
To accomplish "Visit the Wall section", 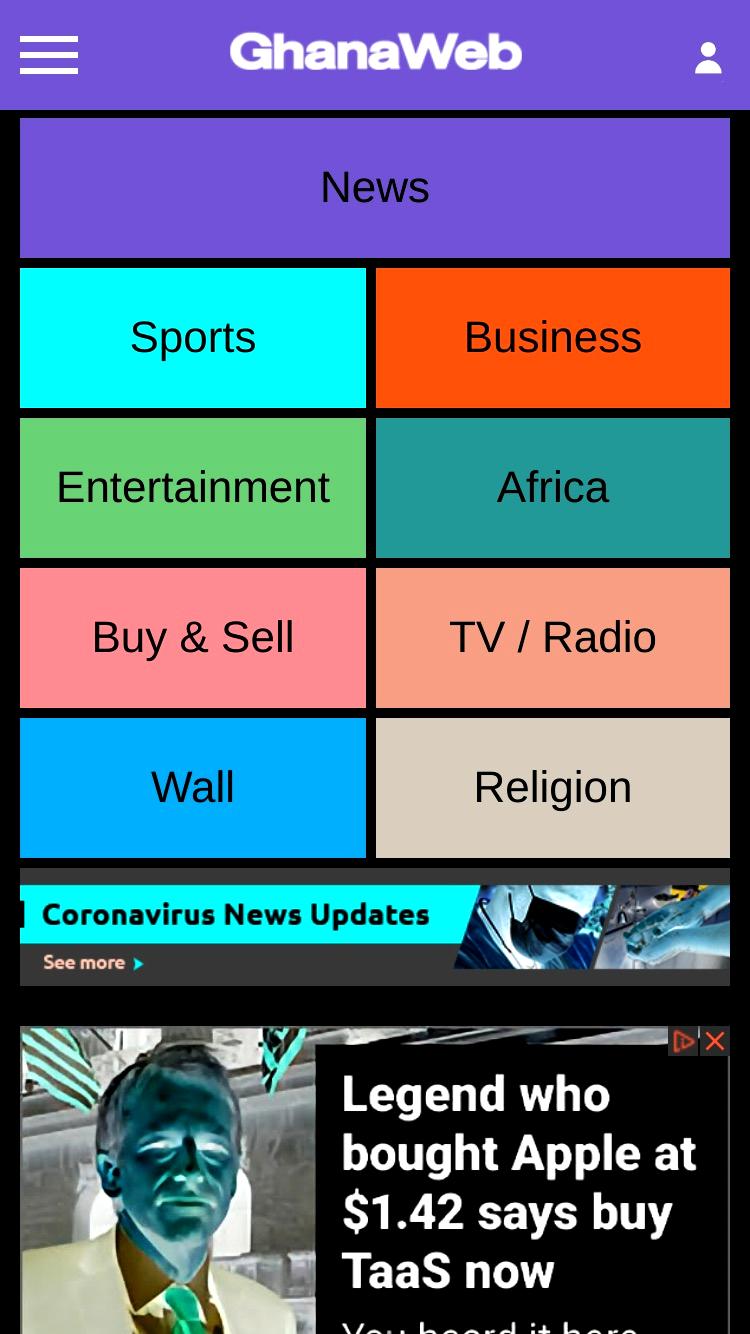I will (193, 788).
